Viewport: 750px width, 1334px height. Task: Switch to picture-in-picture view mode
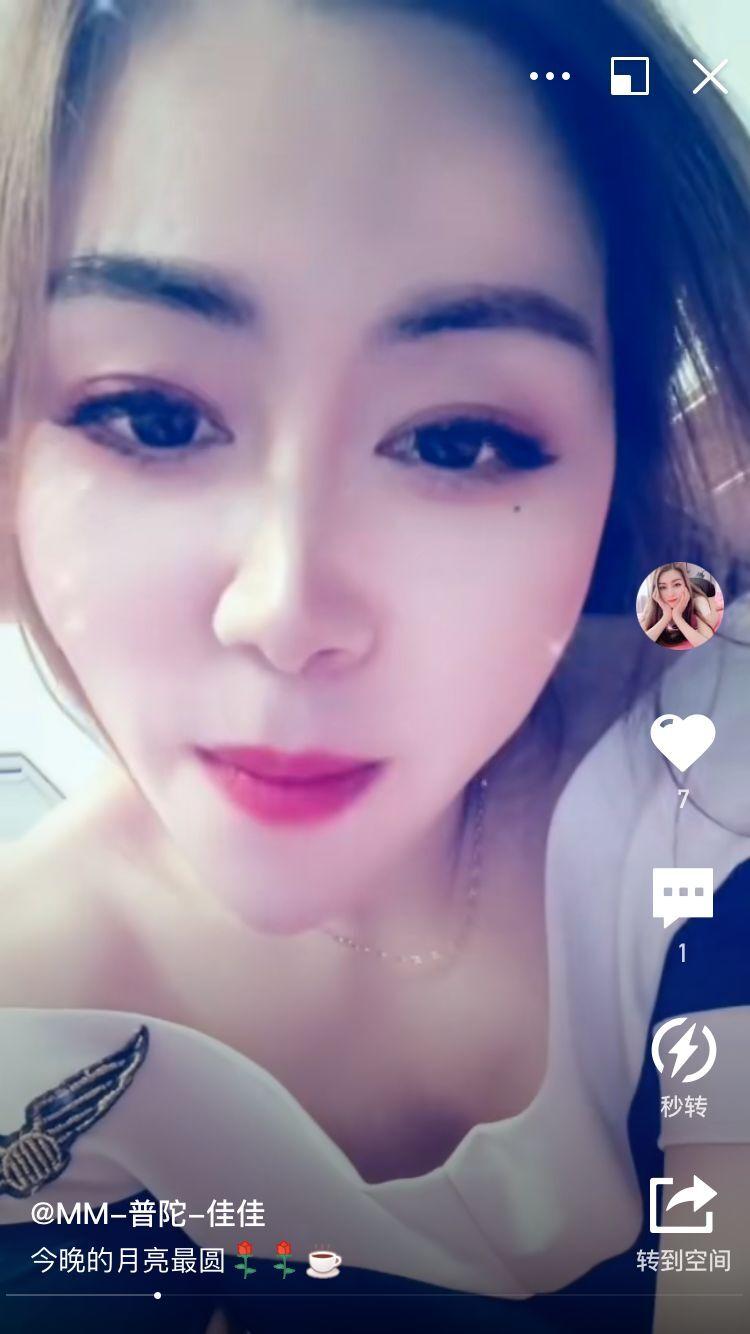[x=629, y=75]
